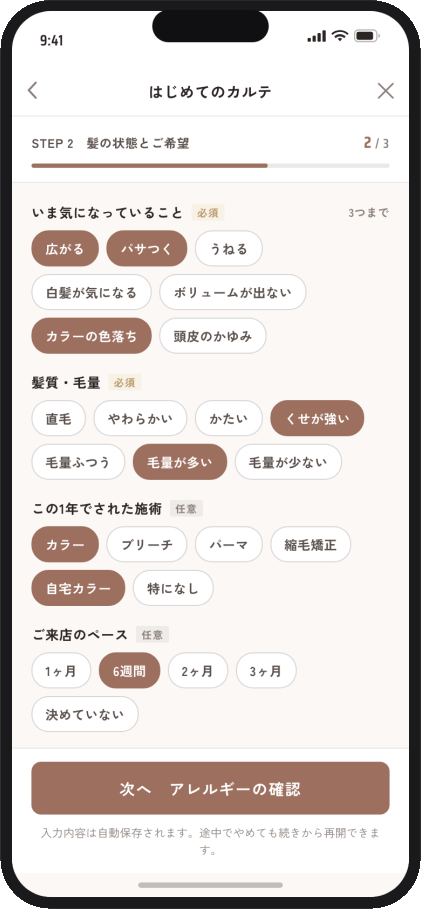Deselect 自宅カラー chip
Image resolution: width=421 pixels, height=909 pixels.
(78, 588)
